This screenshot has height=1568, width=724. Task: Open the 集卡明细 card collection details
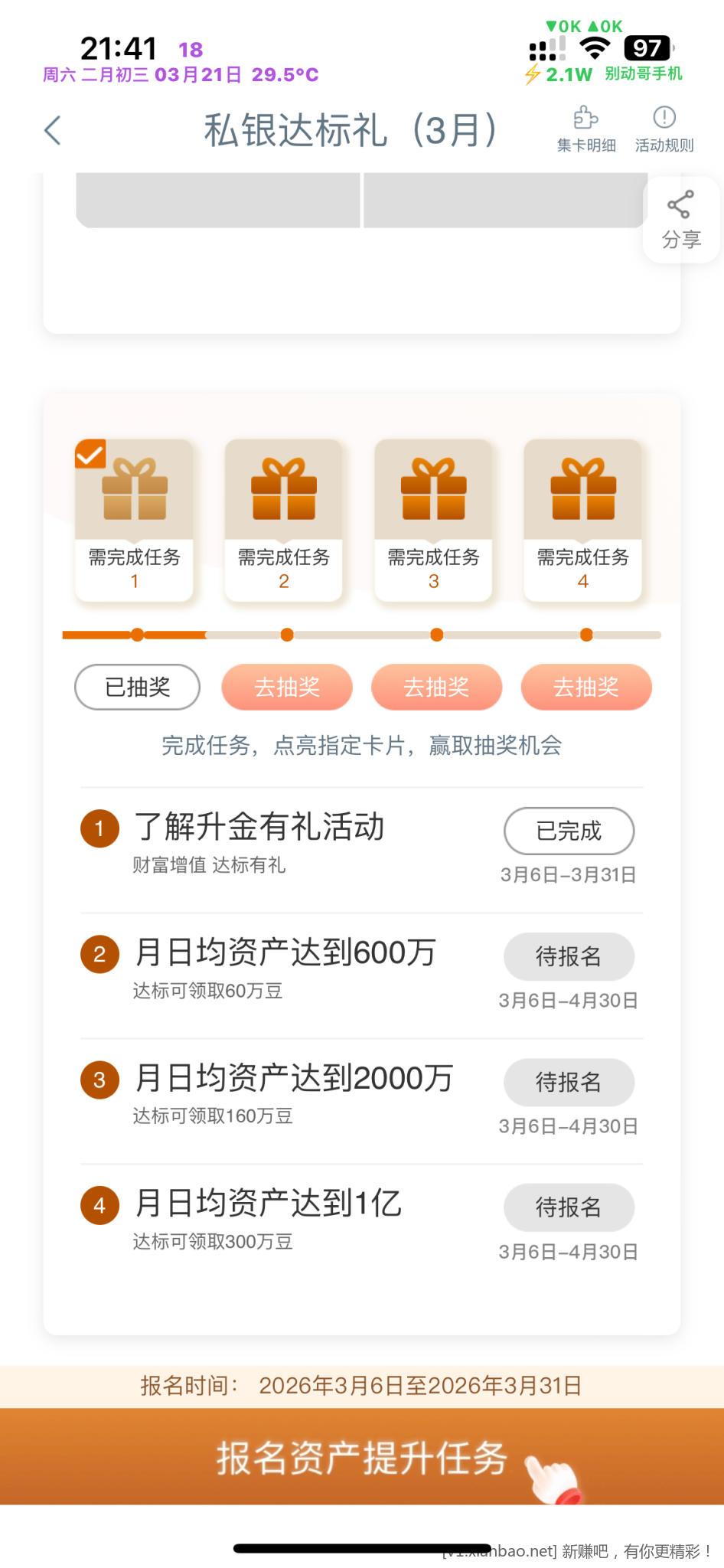coord(586,128)
